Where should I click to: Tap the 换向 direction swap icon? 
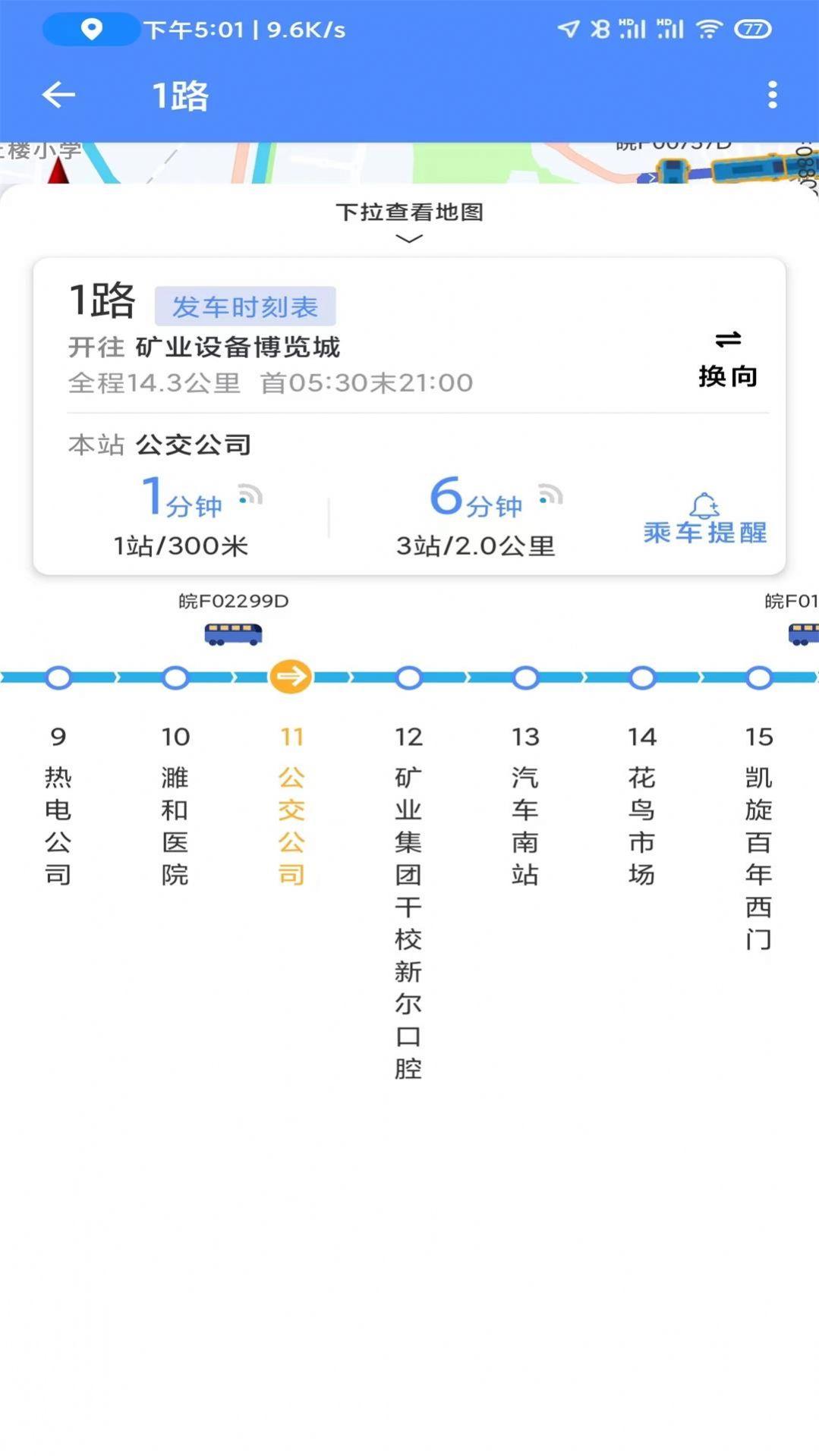[728, 340]
